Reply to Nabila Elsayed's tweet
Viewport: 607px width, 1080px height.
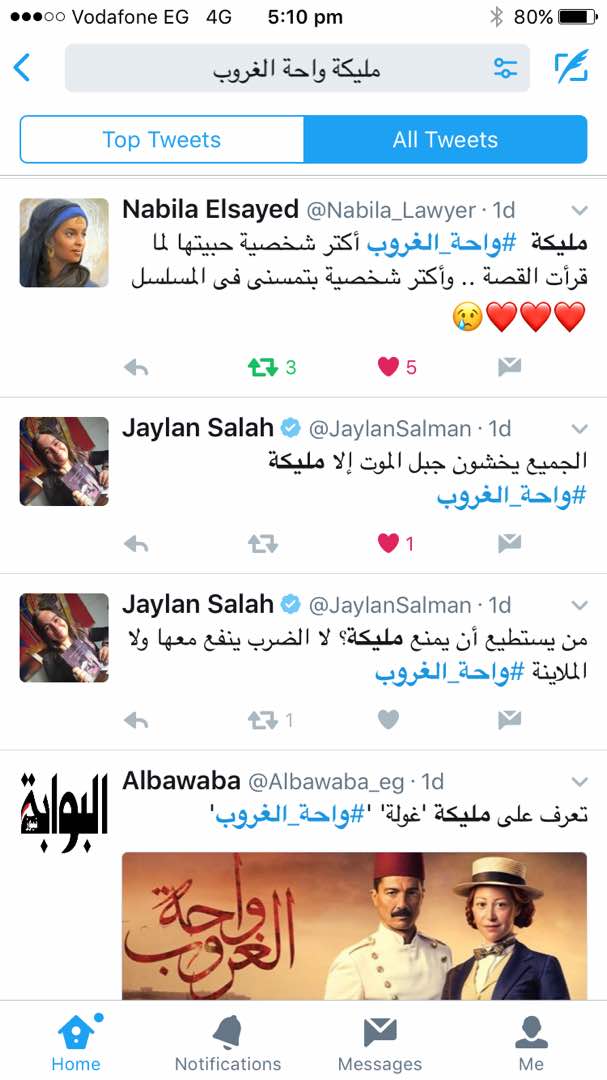click(136, 368)
